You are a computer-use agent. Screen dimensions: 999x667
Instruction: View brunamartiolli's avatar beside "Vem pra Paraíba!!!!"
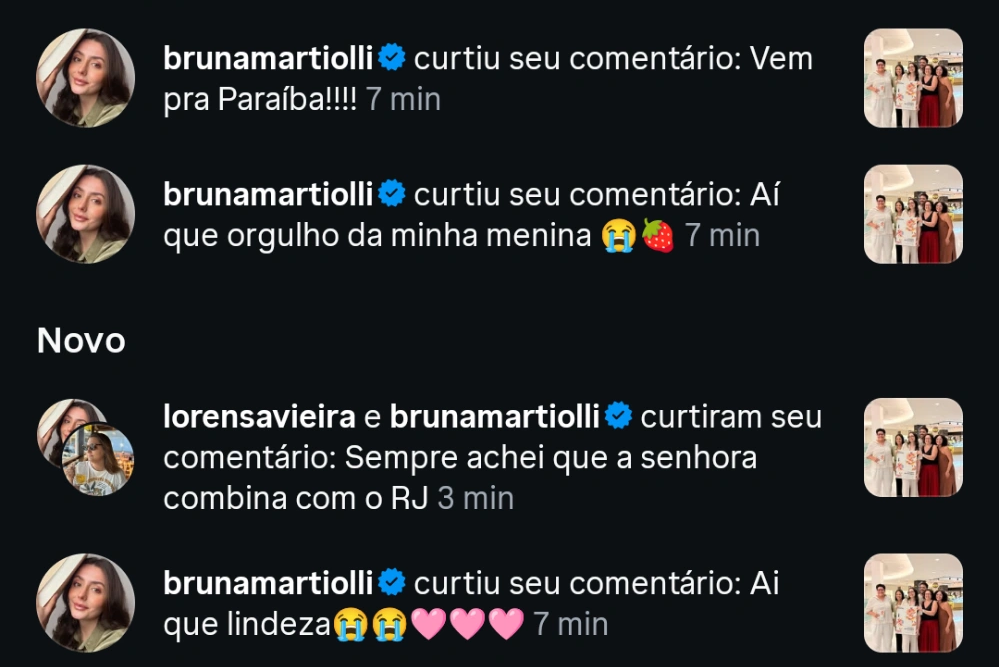pos(85,78)
